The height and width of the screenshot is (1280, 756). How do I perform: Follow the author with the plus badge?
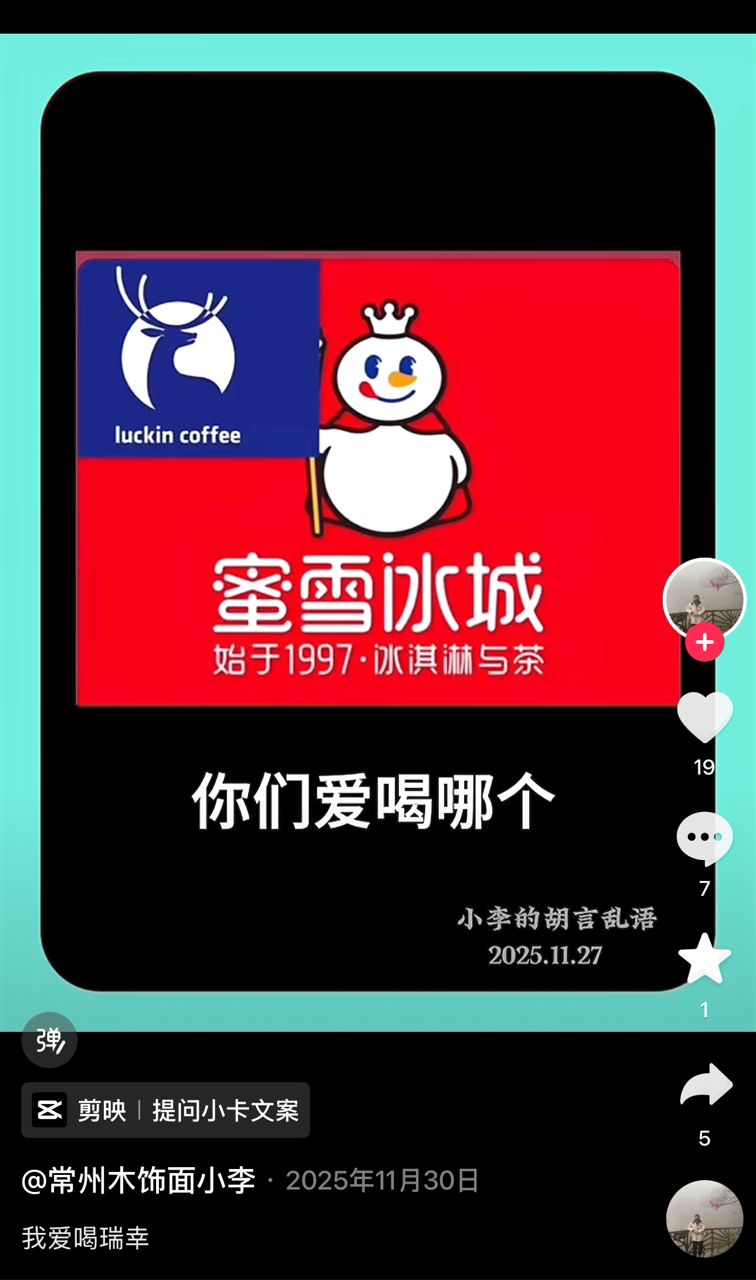point(704,642)
